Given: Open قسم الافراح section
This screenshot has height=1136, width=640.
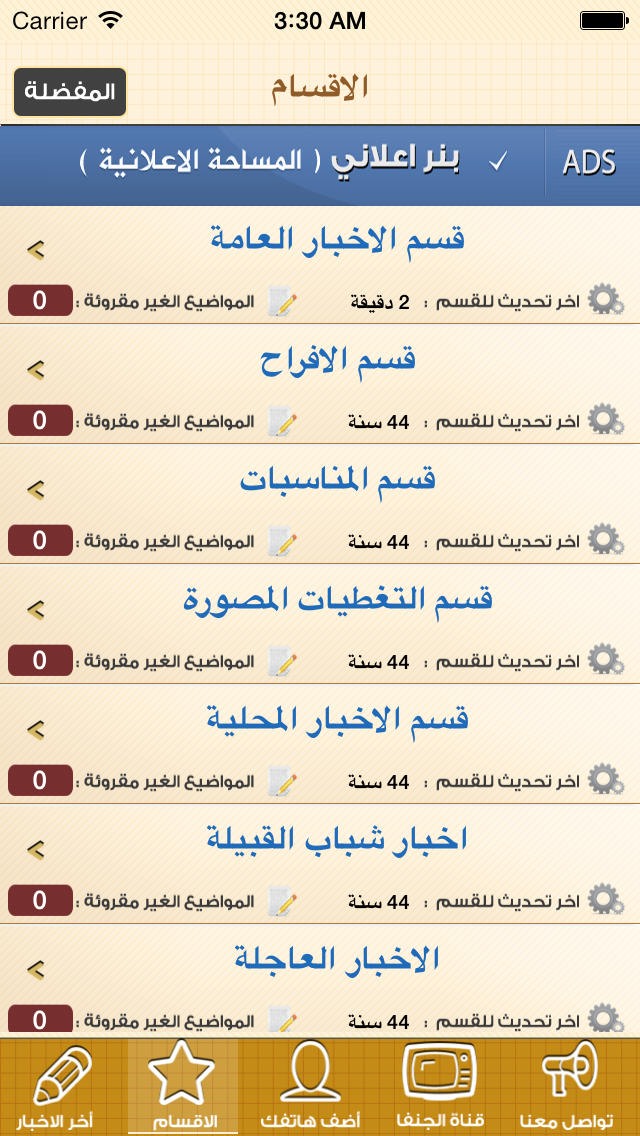Looking at the screenshot, I should (320, 384).
